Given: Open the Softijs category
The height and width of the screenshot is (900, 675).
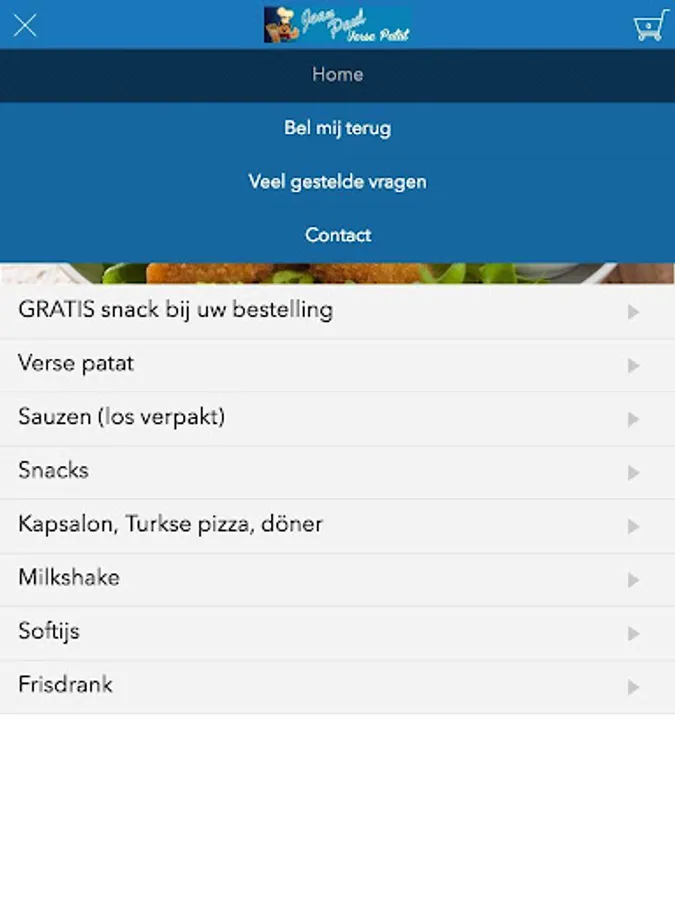Looking at the screenshot, I should click(x=337, y=632).
